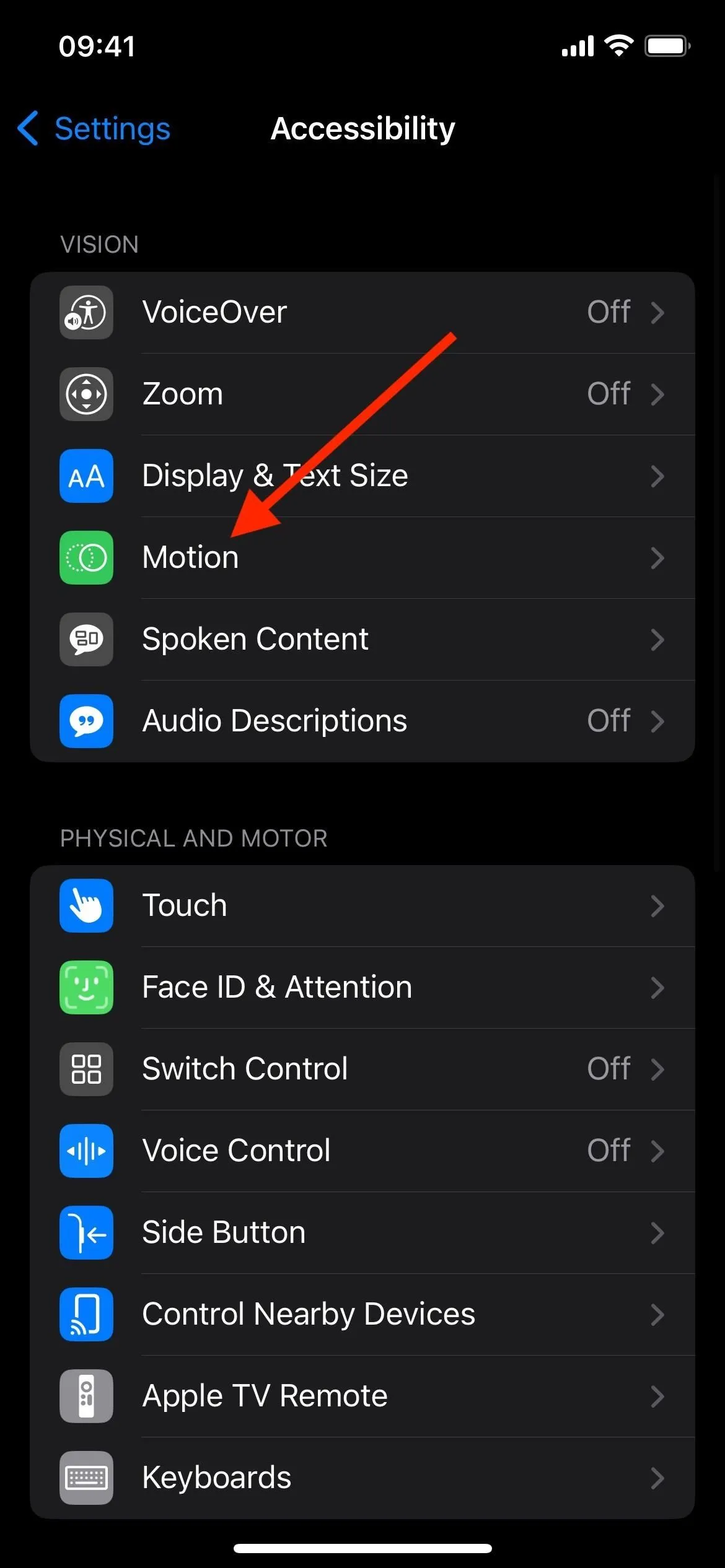Viewport: 725px width, 1568px height.
Task: Click the Control Nearby Devices icon
Action: tap(86, 1315)
